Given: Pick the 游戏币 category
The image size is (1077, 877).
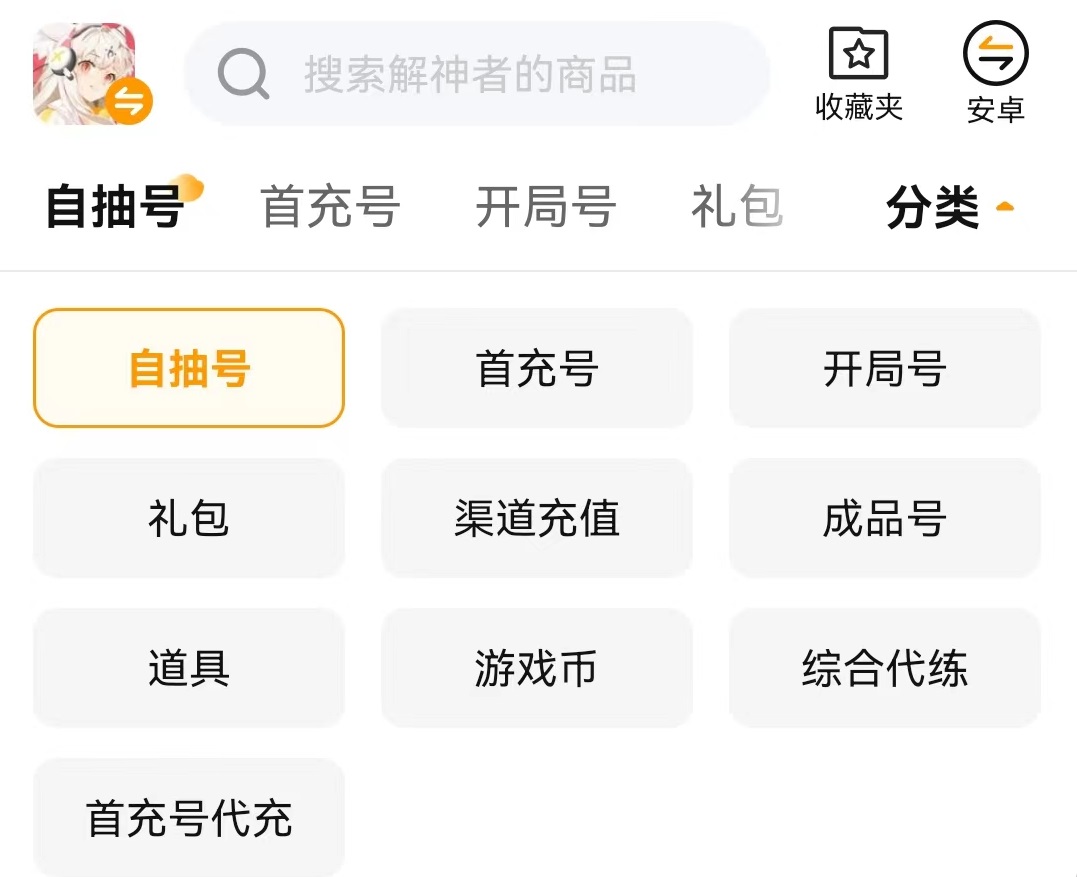Looking at the screenshot, I should pyautogui.click(x=537, y=668).
